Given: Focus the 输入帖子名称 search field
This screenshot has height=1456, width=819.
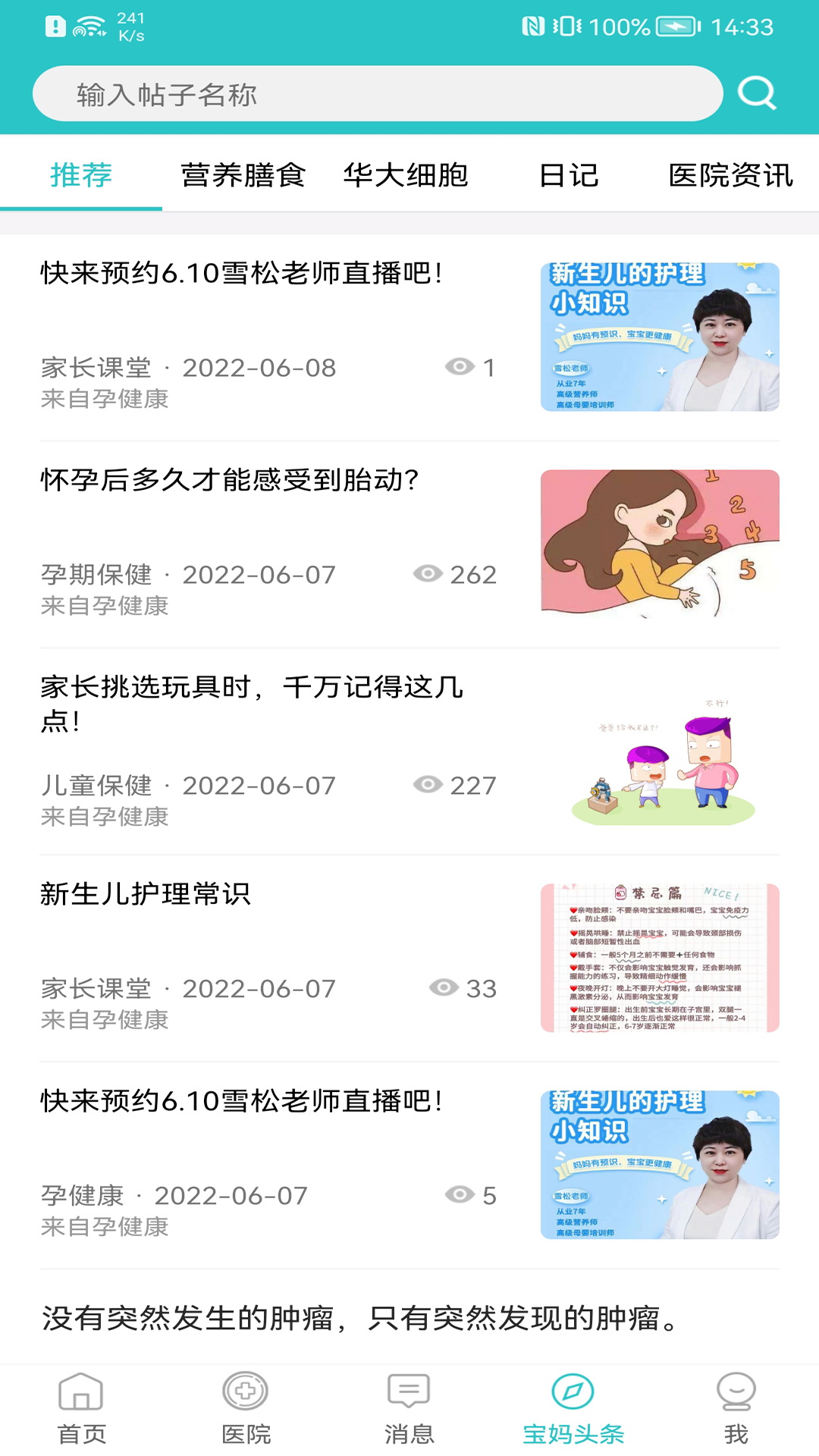Looking at the screenshot, I should 377,94.
